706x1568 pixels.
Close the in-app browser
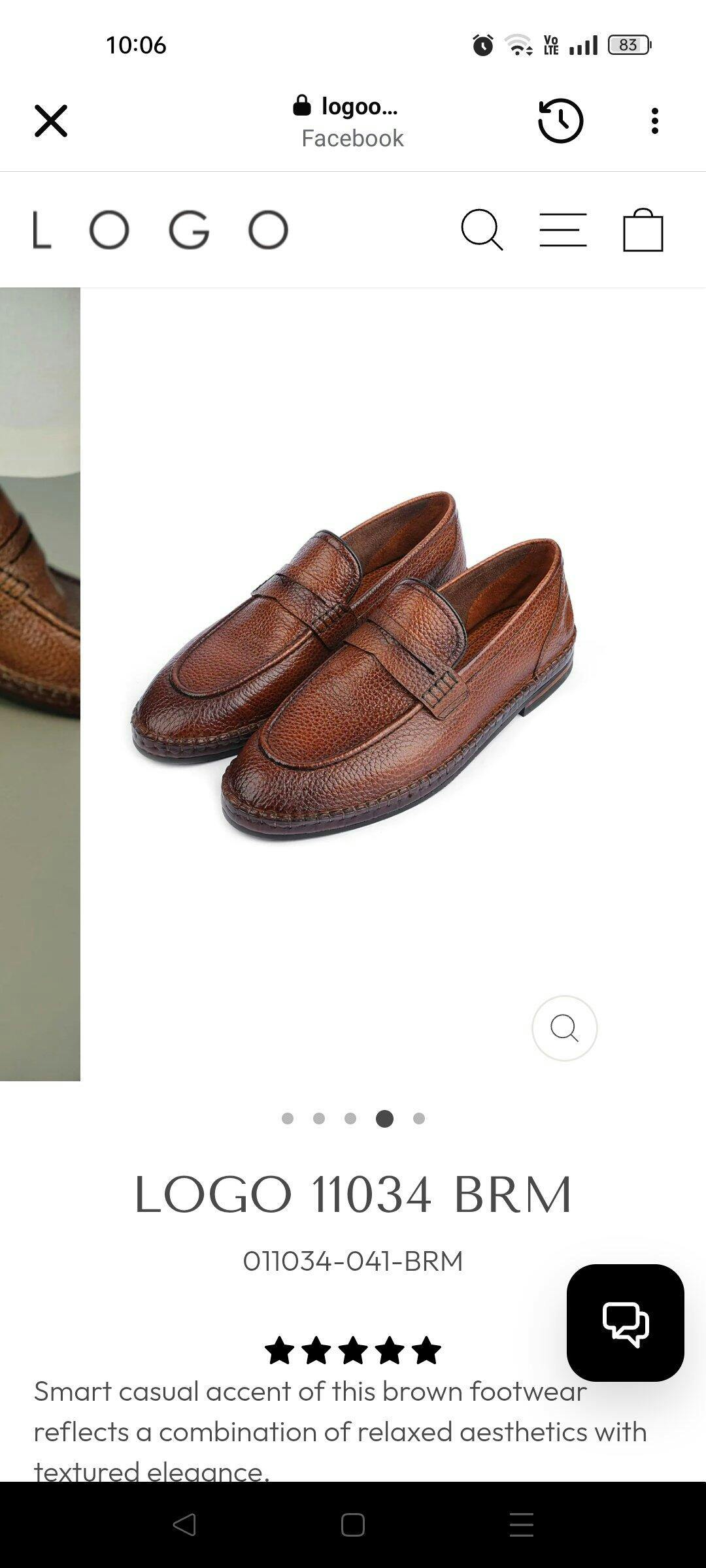[x=50, y=121]
